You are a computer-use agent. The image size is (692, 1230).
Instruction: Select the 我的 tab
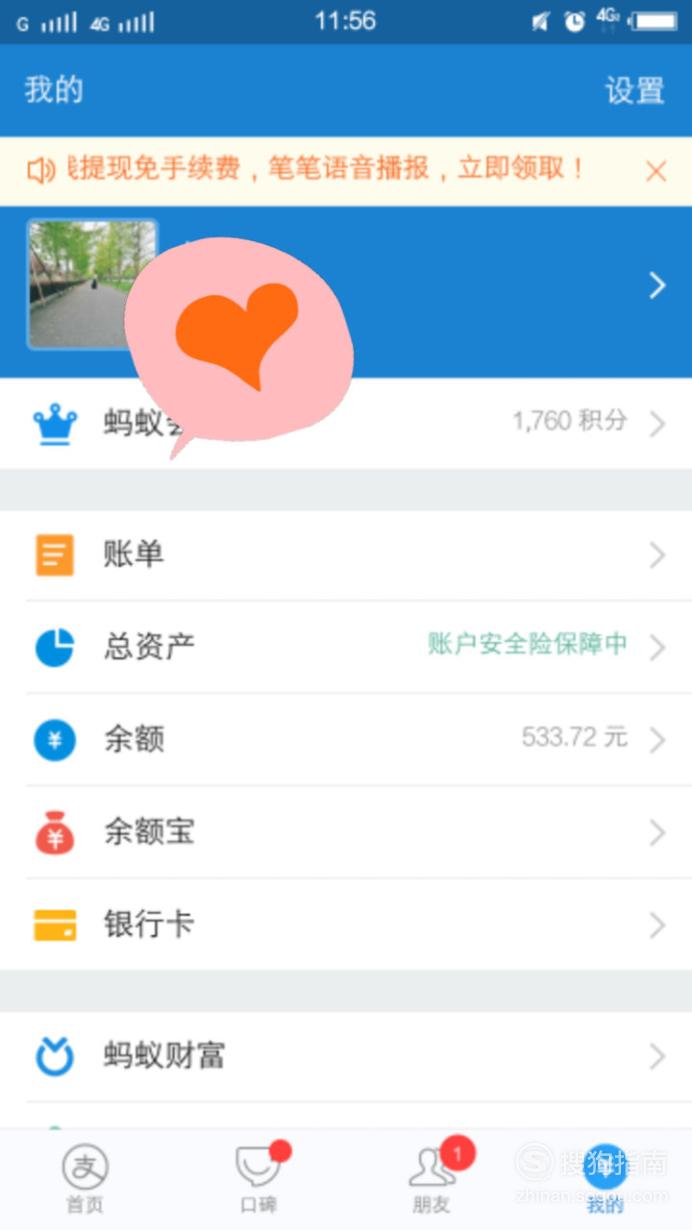pyautogui.click(x=605, y=1180)
